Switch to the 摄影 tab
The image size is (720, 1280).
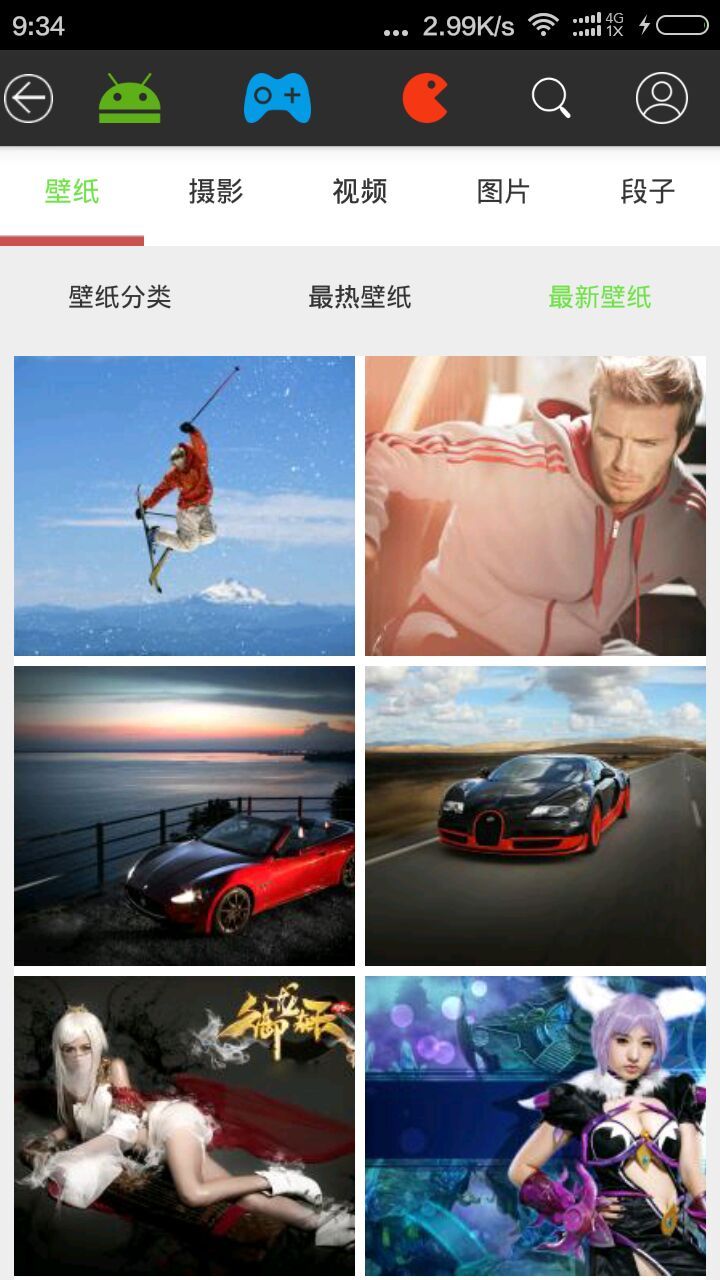(216, 191)
